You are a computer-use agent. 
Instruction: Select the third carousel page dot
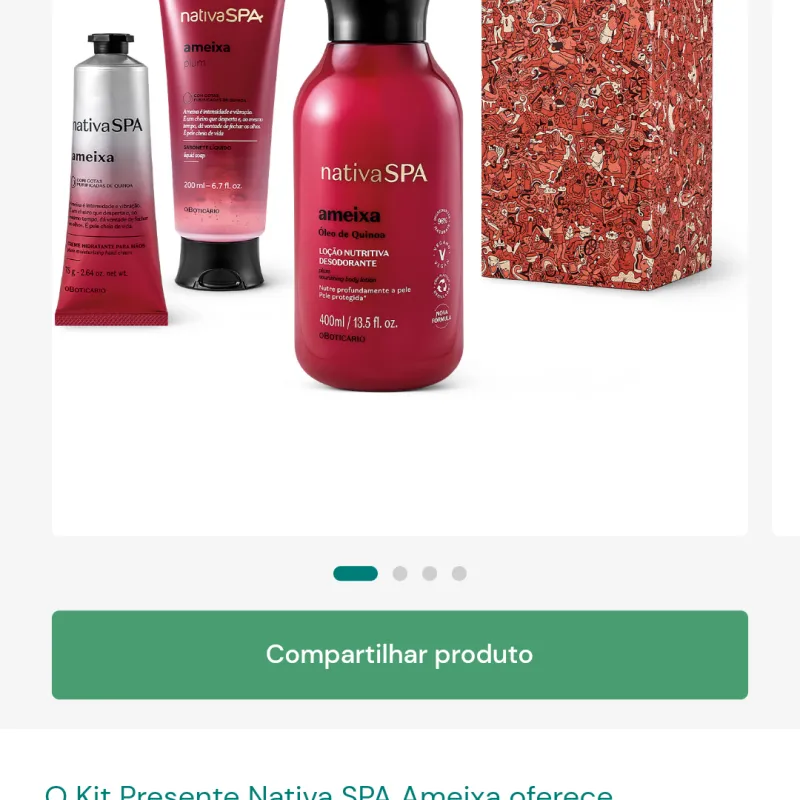coord(429,573)
